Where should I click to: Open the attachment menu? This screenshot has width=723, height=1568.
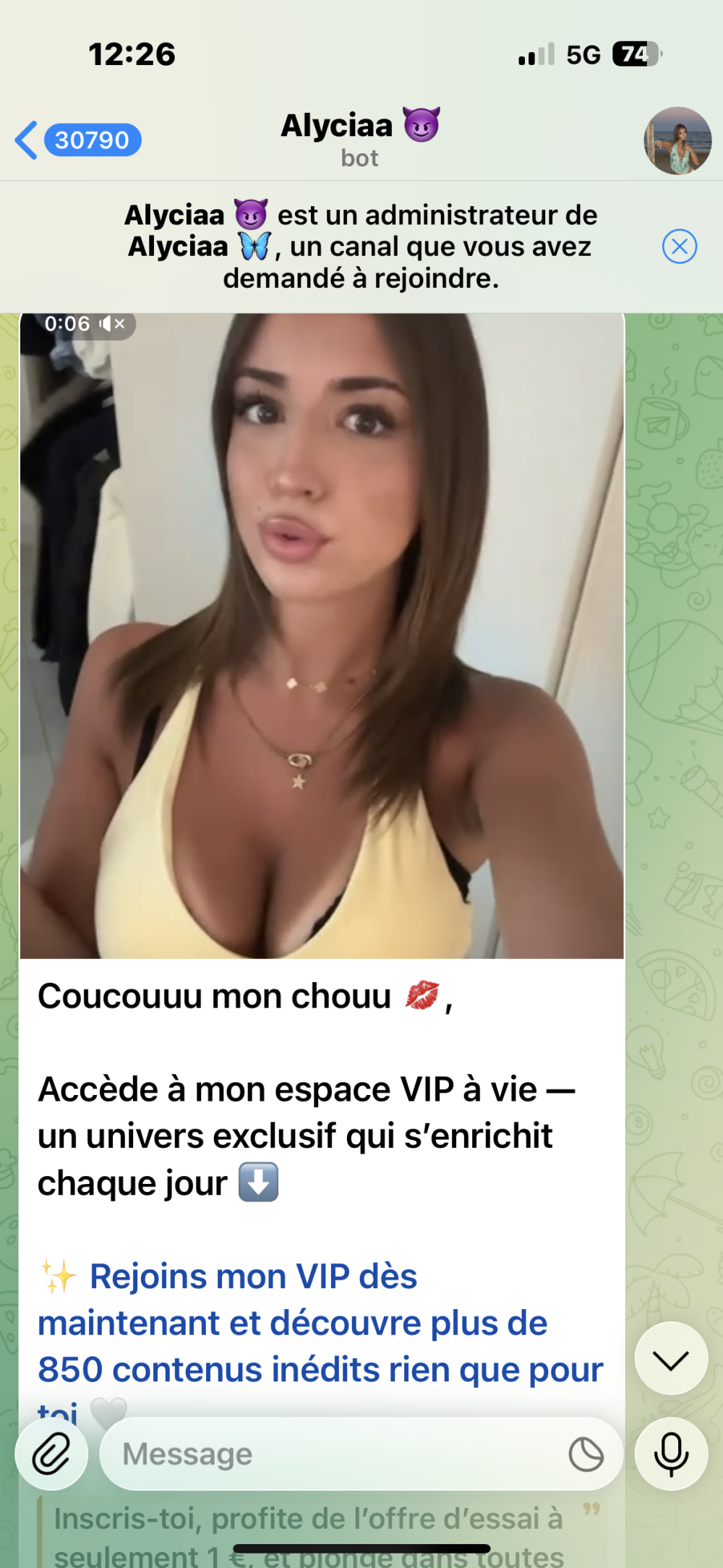pyautogui.click(x=51, y=1454)
